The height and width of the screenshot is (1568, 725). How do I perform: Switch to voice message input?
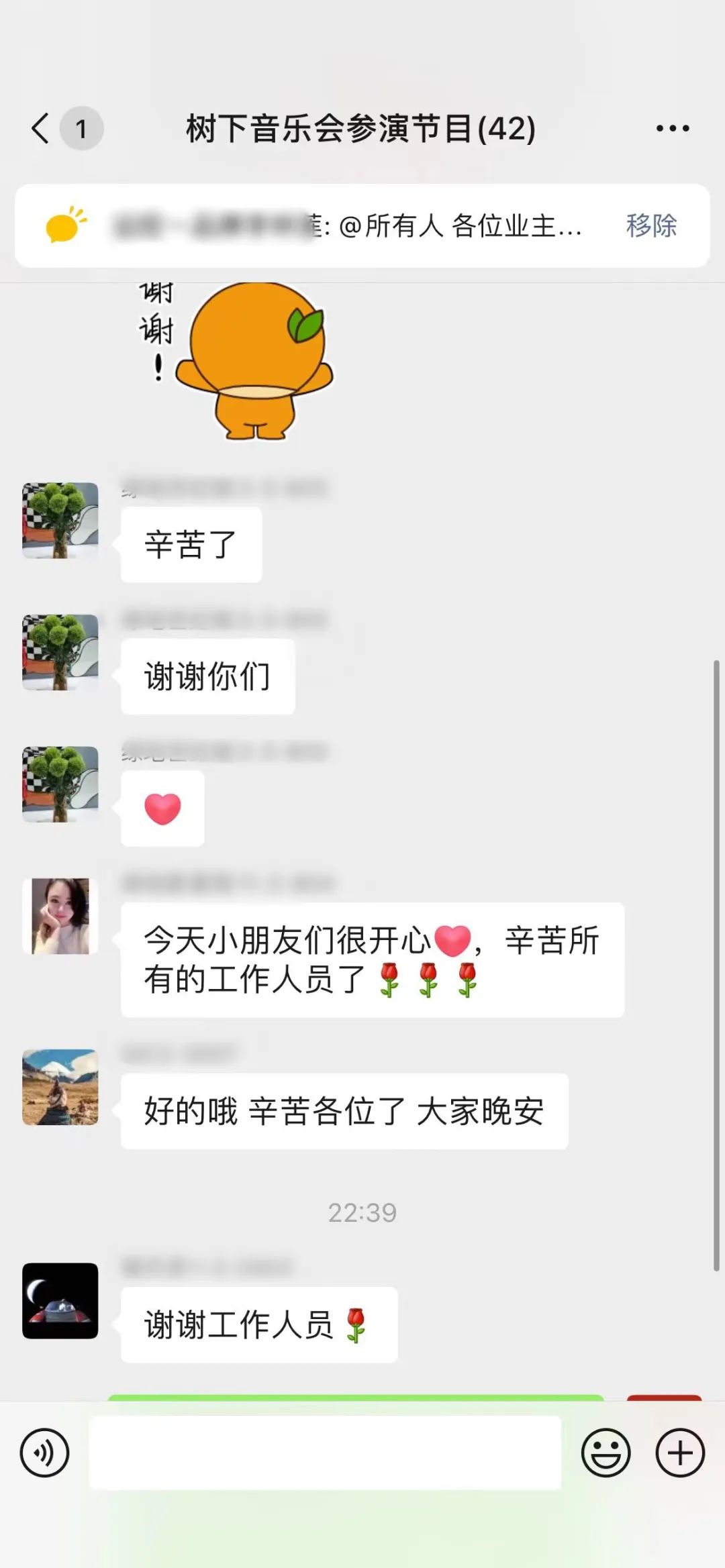pos(44,1453)
